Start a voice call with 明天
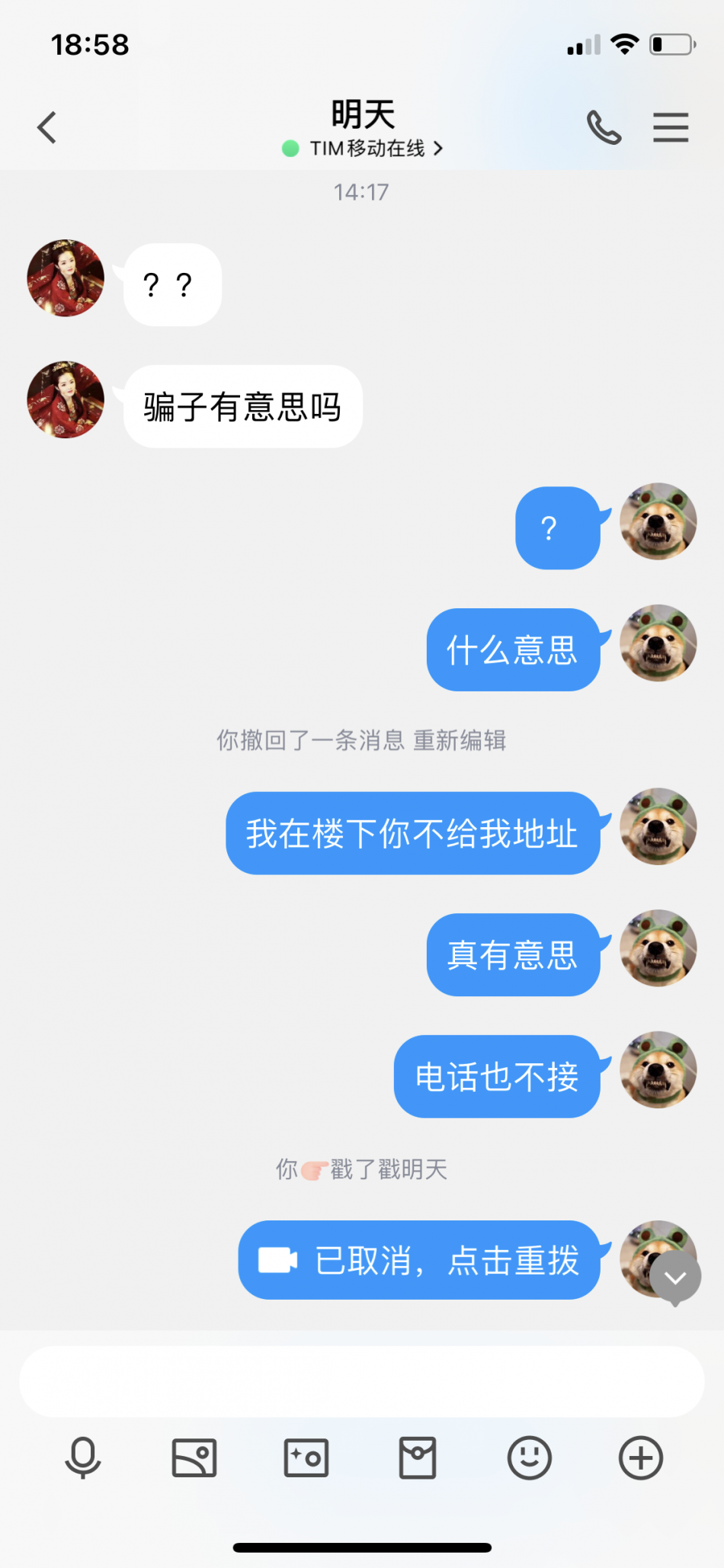This screenshot has width=724, height=1568. (604, 127)
